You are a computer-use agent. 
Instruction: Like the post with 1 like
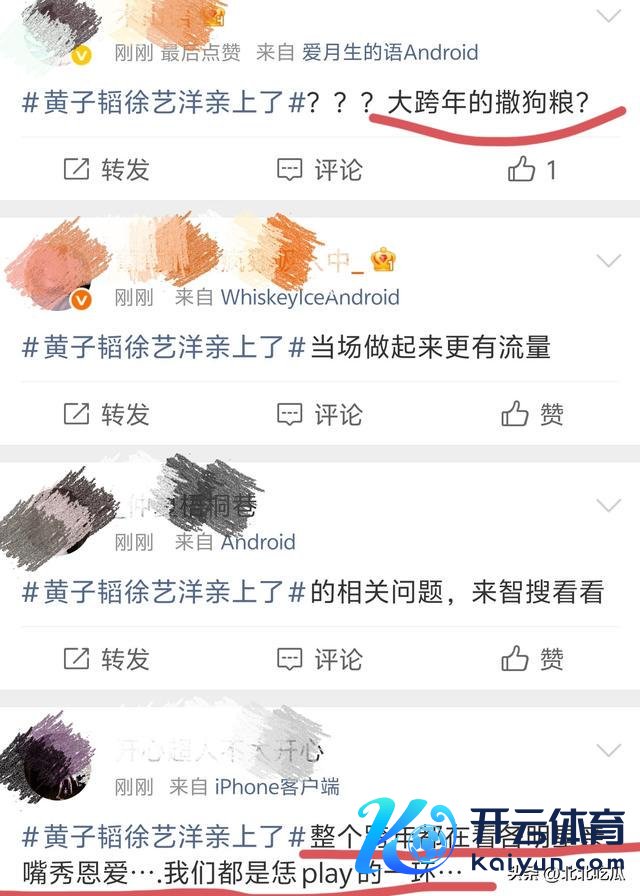click(531, 169)
